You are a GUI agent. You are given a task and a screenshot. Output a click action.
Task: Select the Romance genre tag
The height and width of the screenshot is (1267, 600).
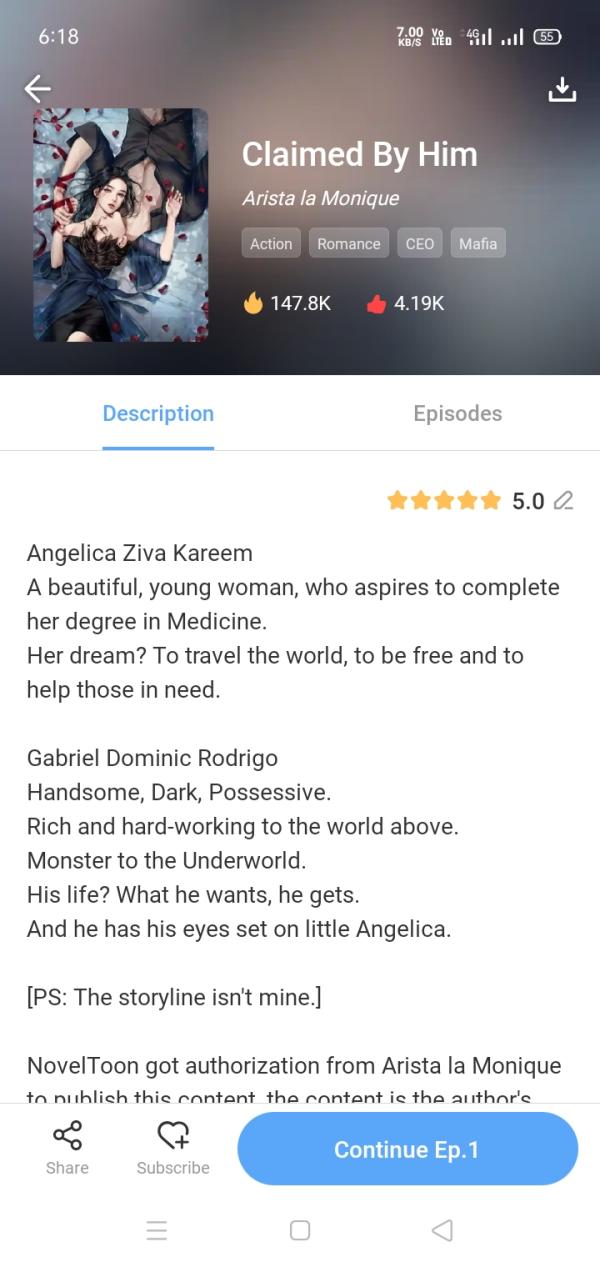click(349, 243)
